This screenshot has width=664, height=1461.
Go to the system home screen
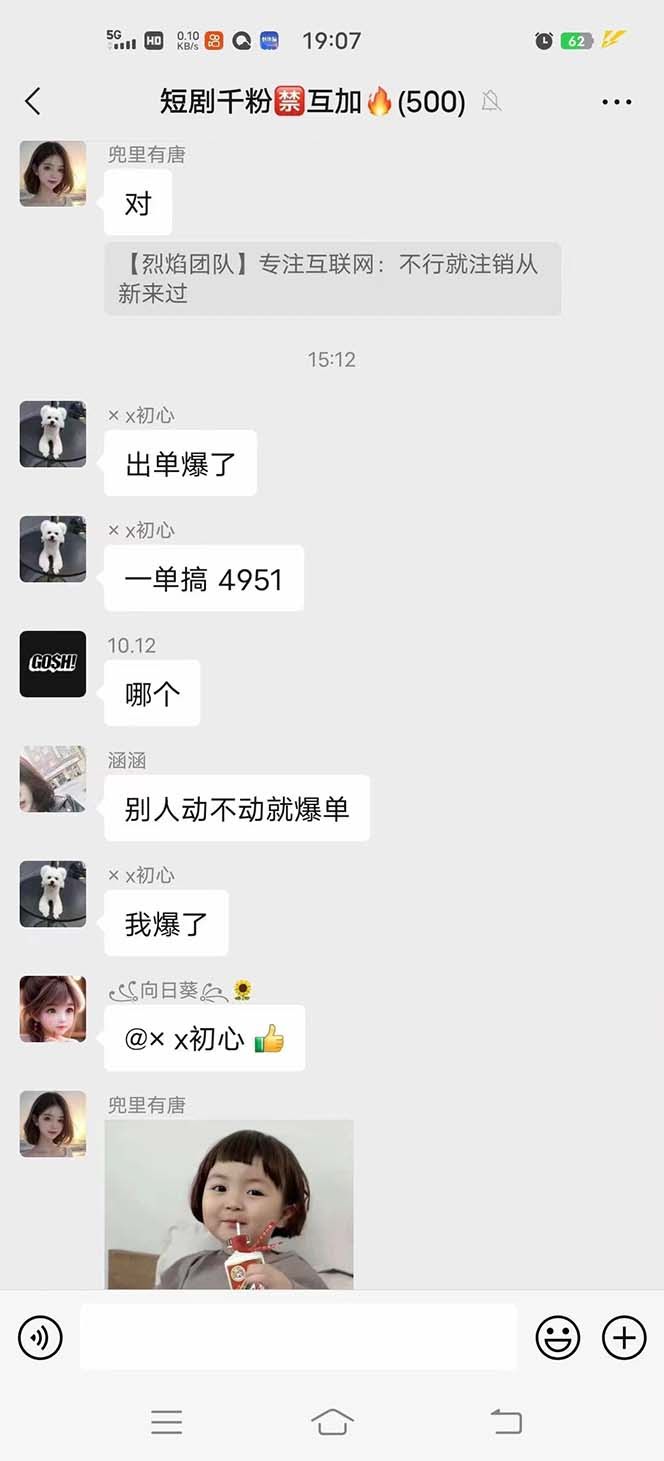[332, 1421]
